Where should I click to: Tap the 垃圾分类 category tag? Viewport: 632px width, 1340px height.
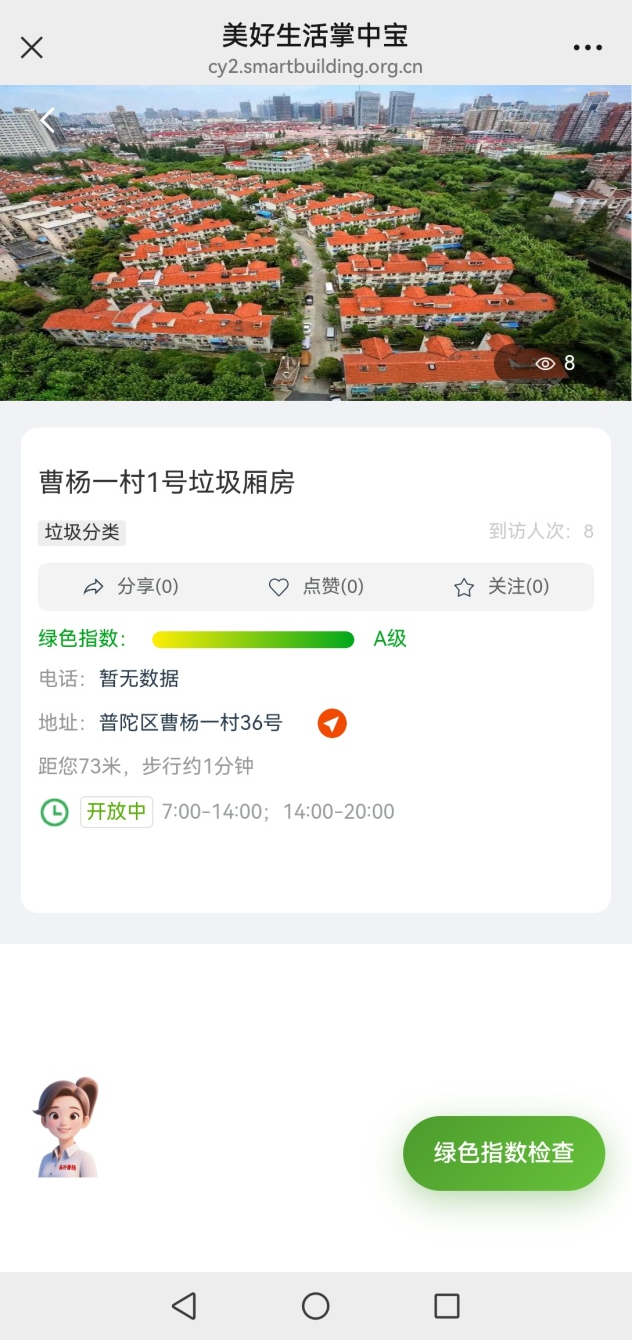(x=82, y=532)
